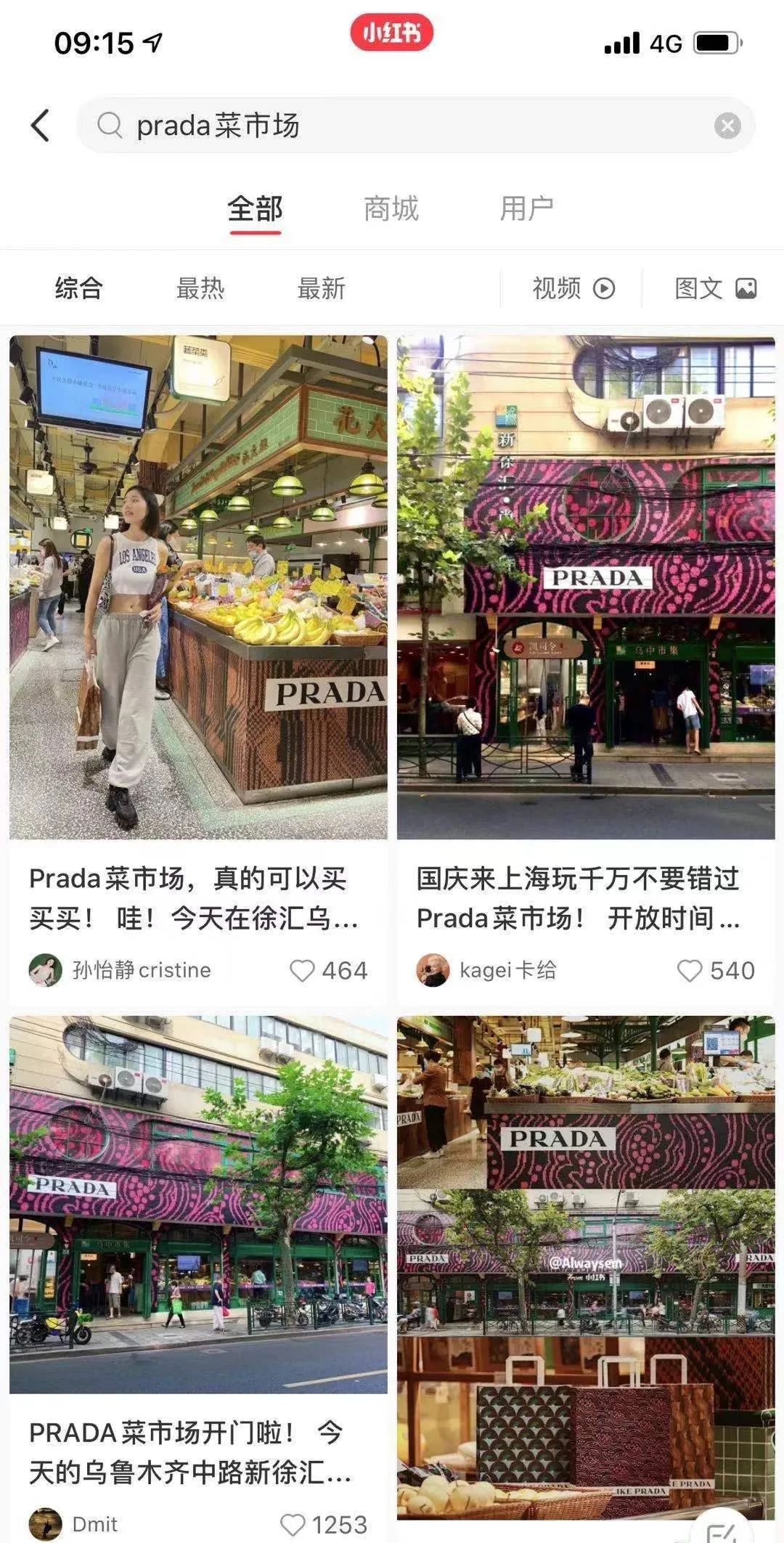Switch to the 用户 tab

coord(526,209)
